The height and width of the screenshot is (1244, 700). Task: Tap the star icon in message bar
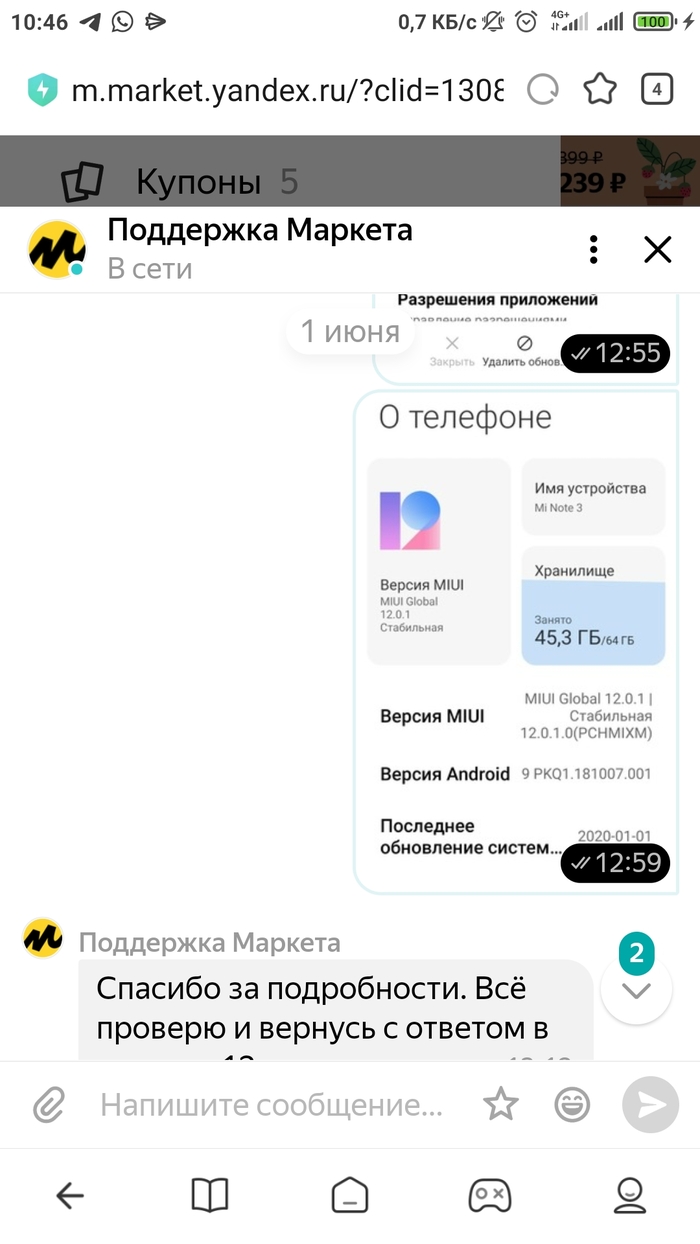coord(500,1104)
